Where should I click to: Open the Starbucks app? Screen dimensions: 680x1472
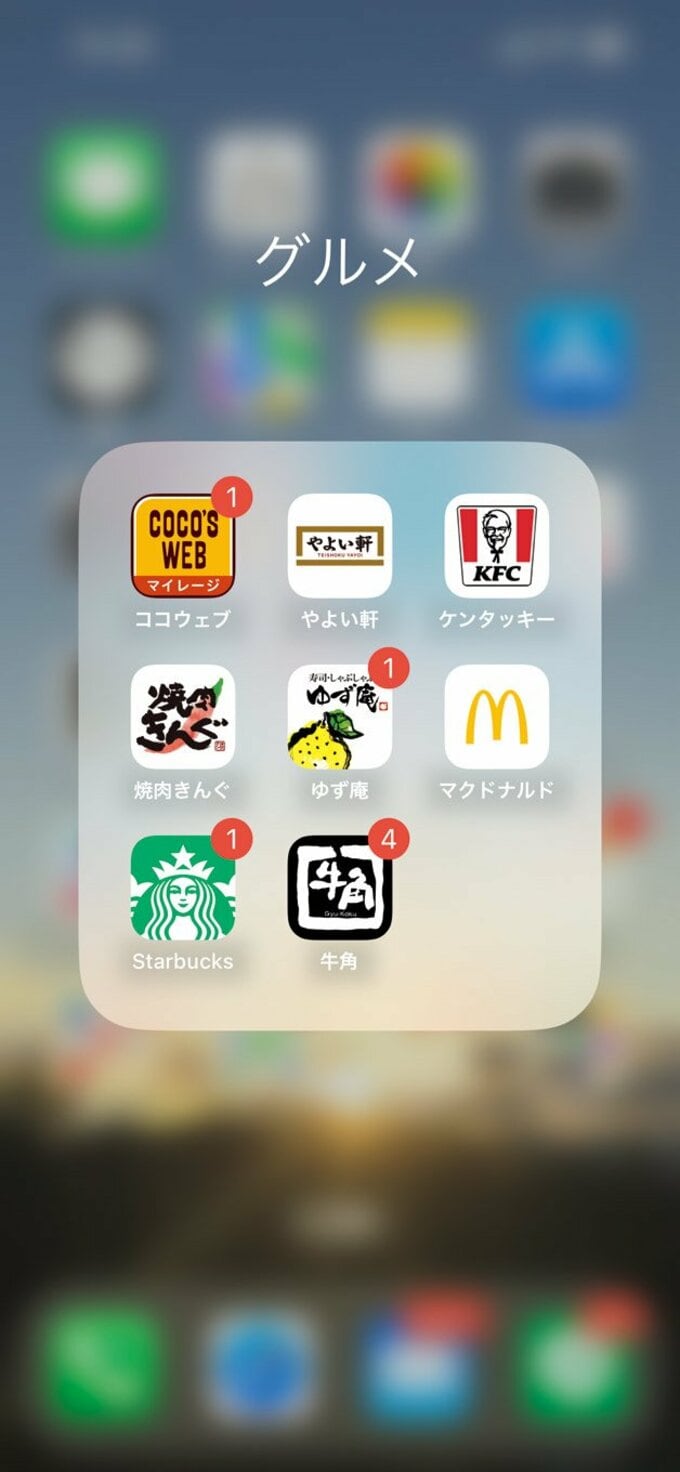[x=183, y=888]
